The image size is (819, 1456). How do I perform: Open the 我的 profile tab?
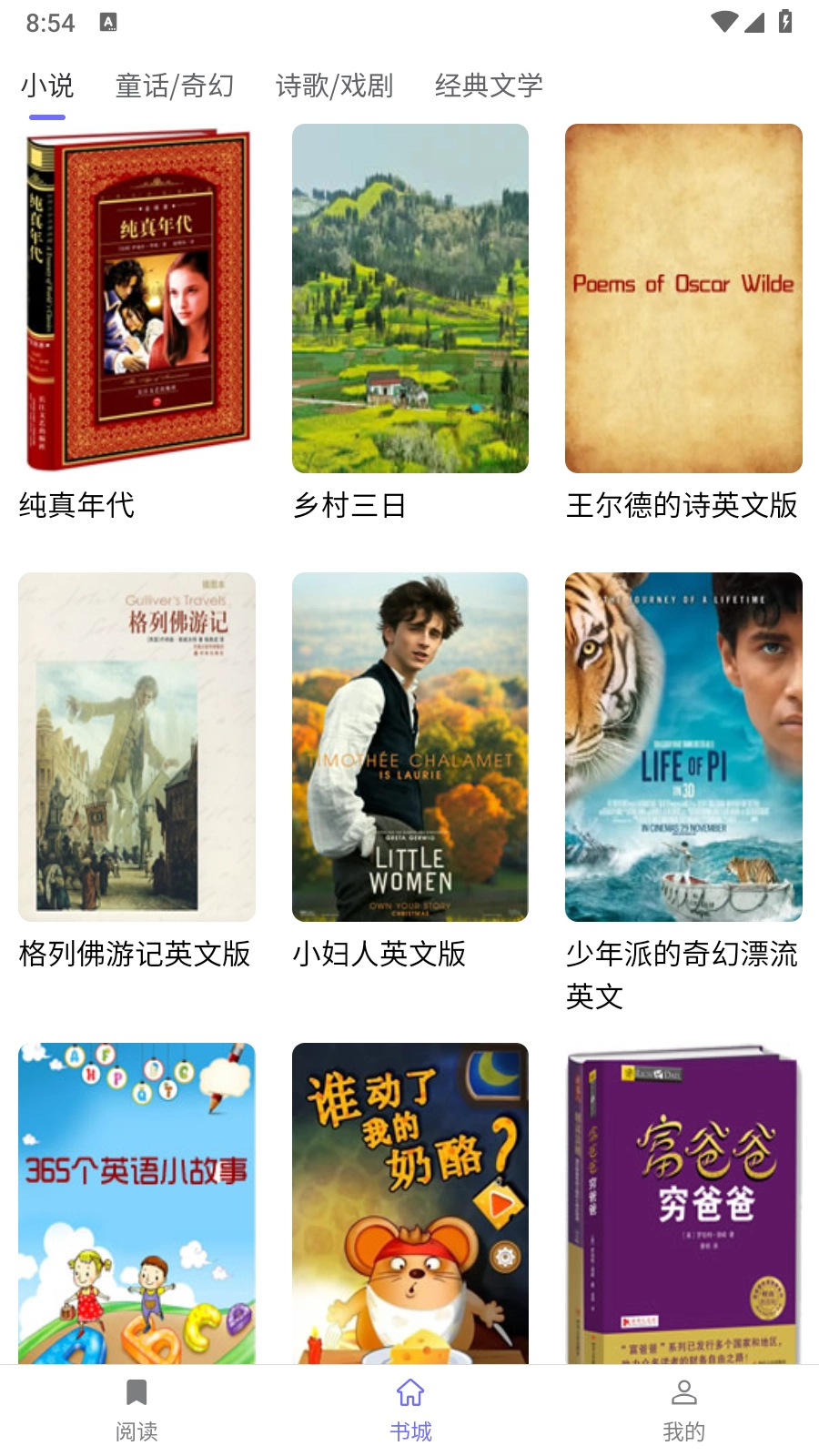pyautogui.click(x=683, y=1410)
